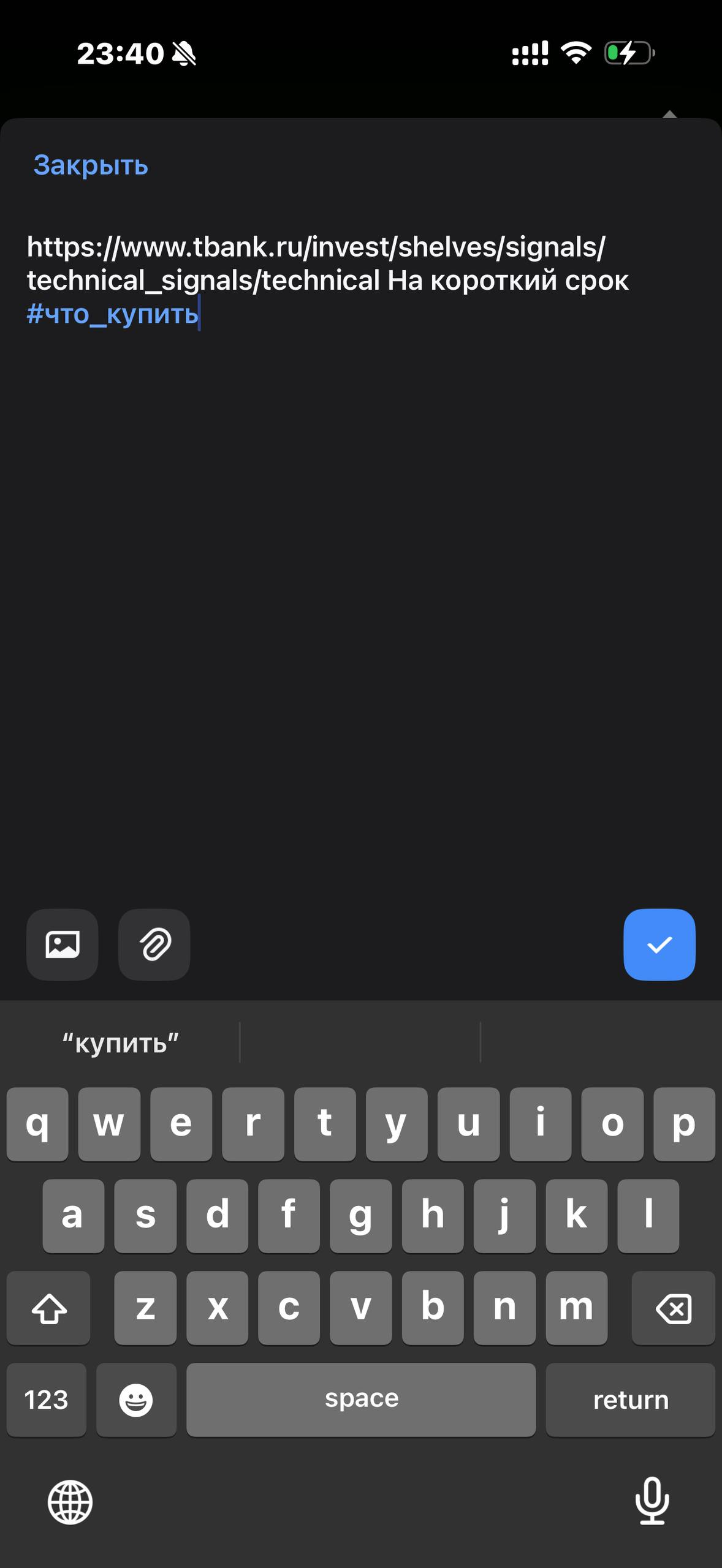Start dictation with the microphone icon
Screen dimensions: 722x1568
click(x=652, y=1501)
